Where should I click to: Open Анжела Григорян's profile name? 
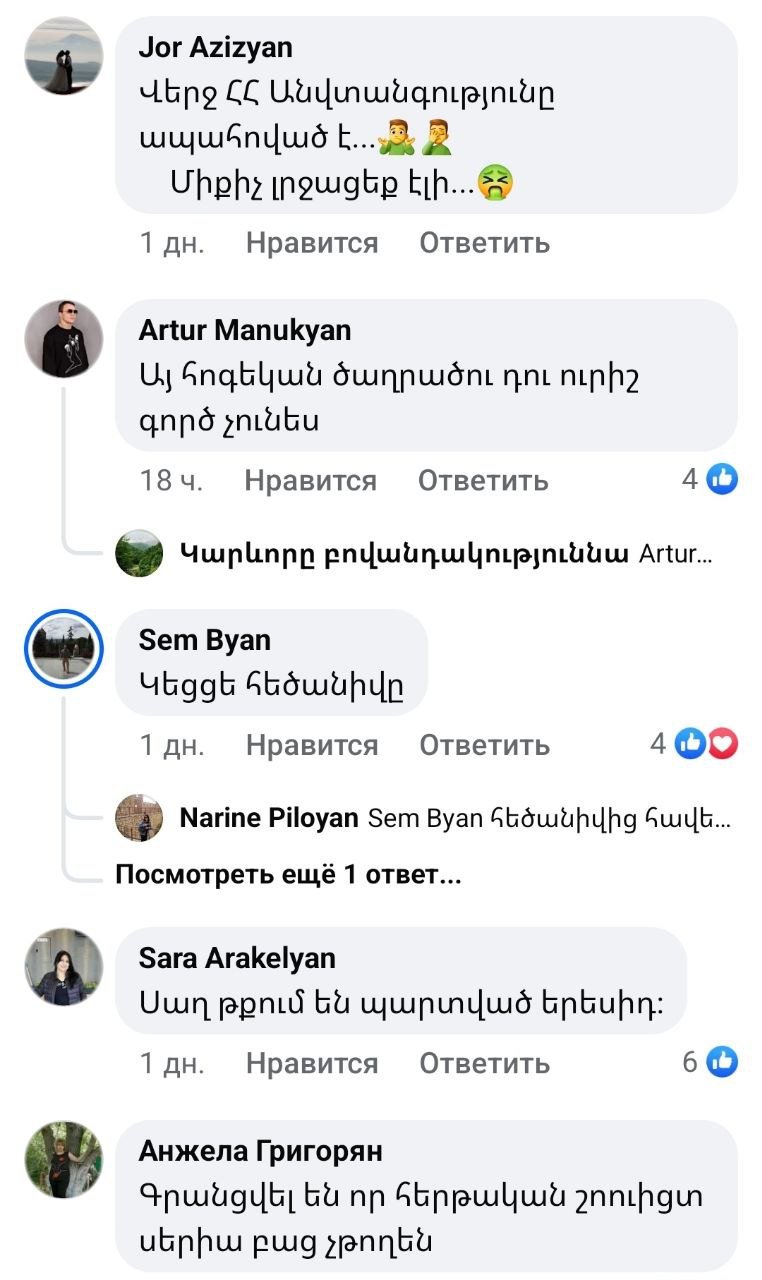coord(260,1151)
